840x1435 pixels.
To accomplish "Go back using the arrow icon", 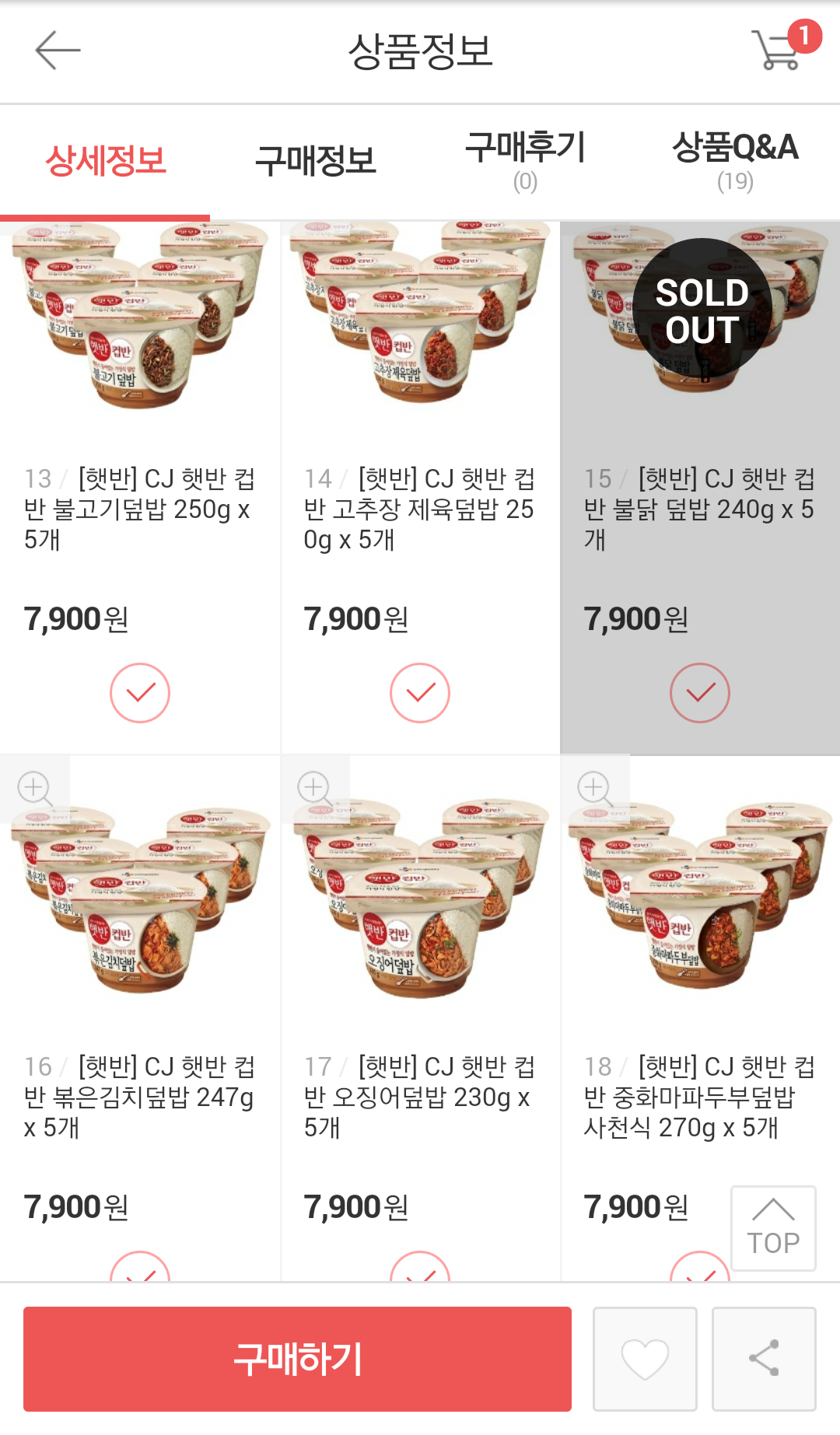I will [58, 51].
